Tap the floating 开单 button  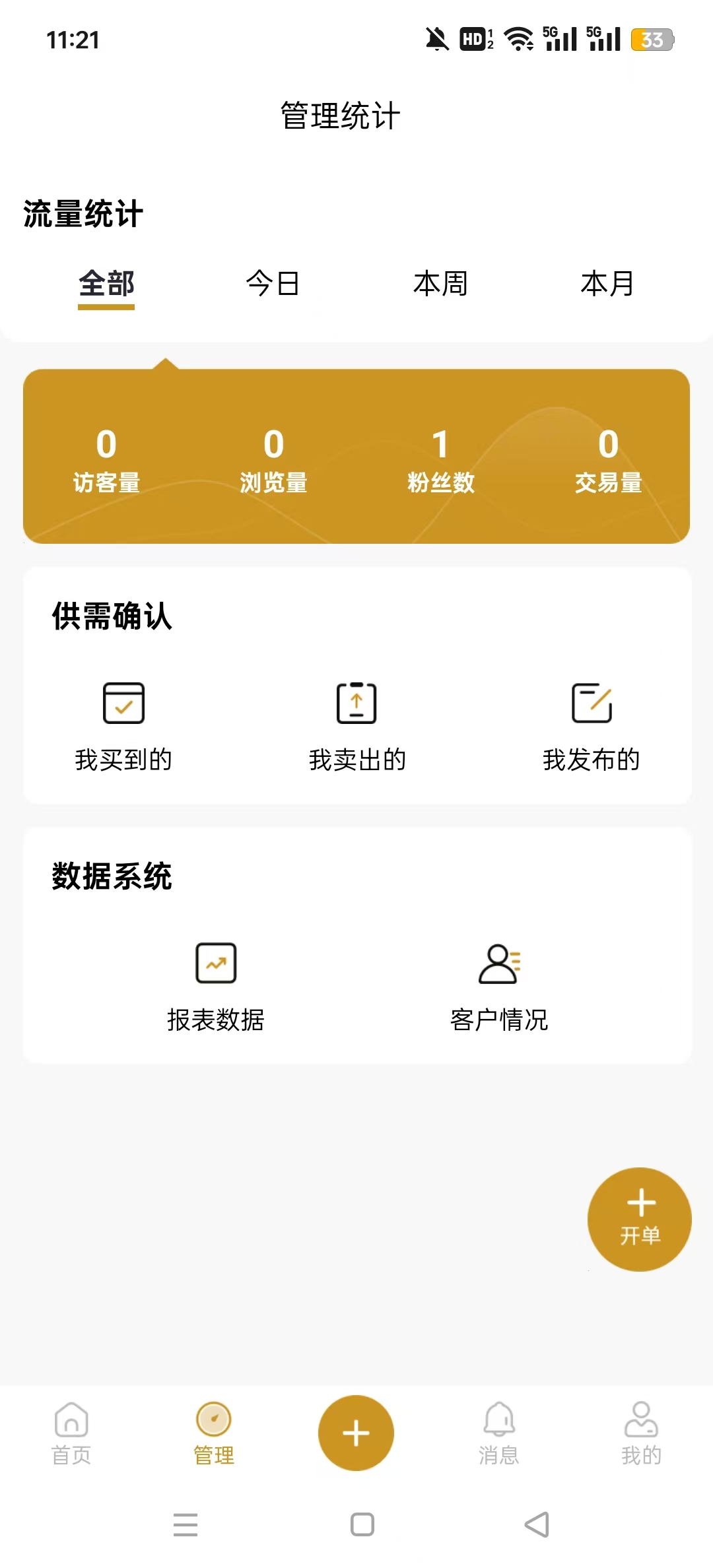pyautogui.click(x=639, y=1219)
